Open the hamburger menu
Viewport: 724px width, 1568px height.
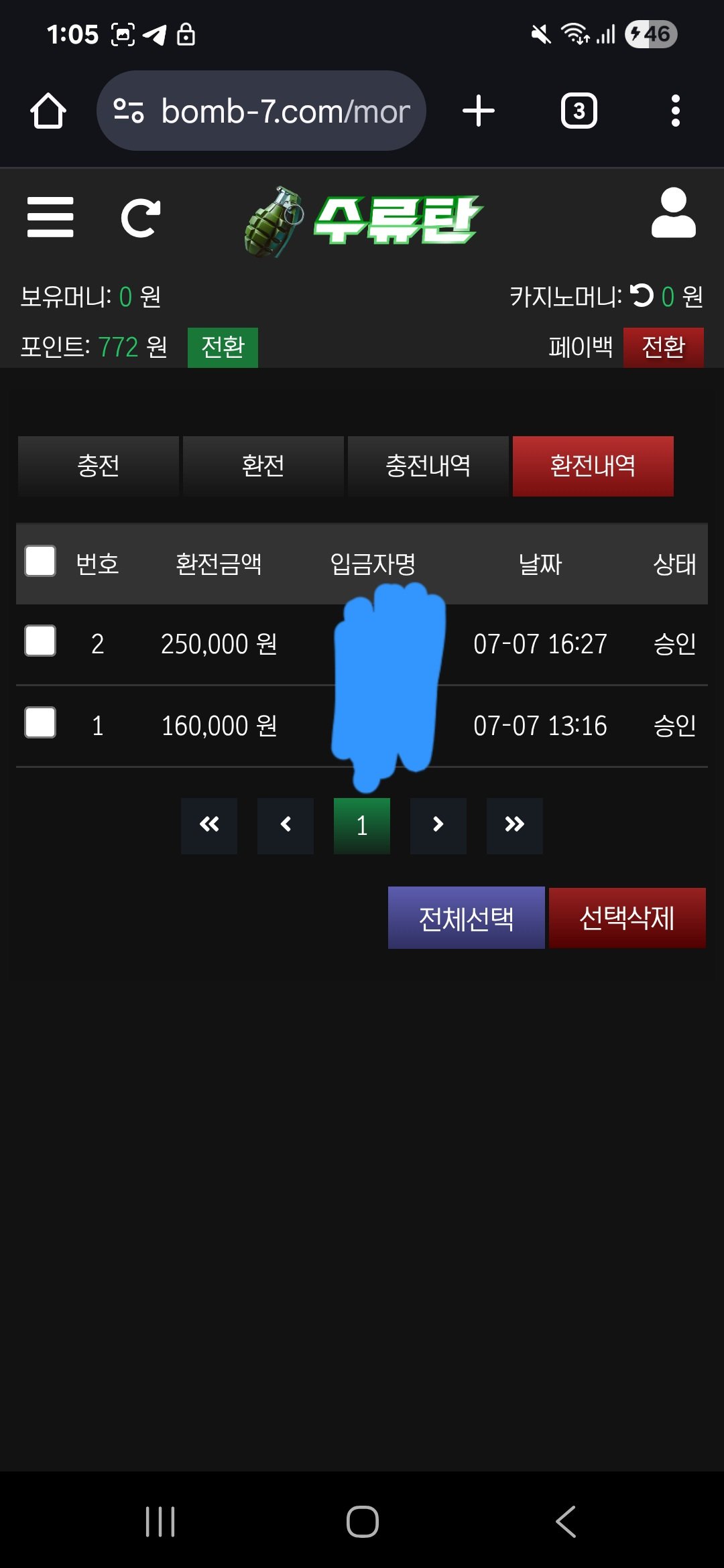click(x=50, y=216)
